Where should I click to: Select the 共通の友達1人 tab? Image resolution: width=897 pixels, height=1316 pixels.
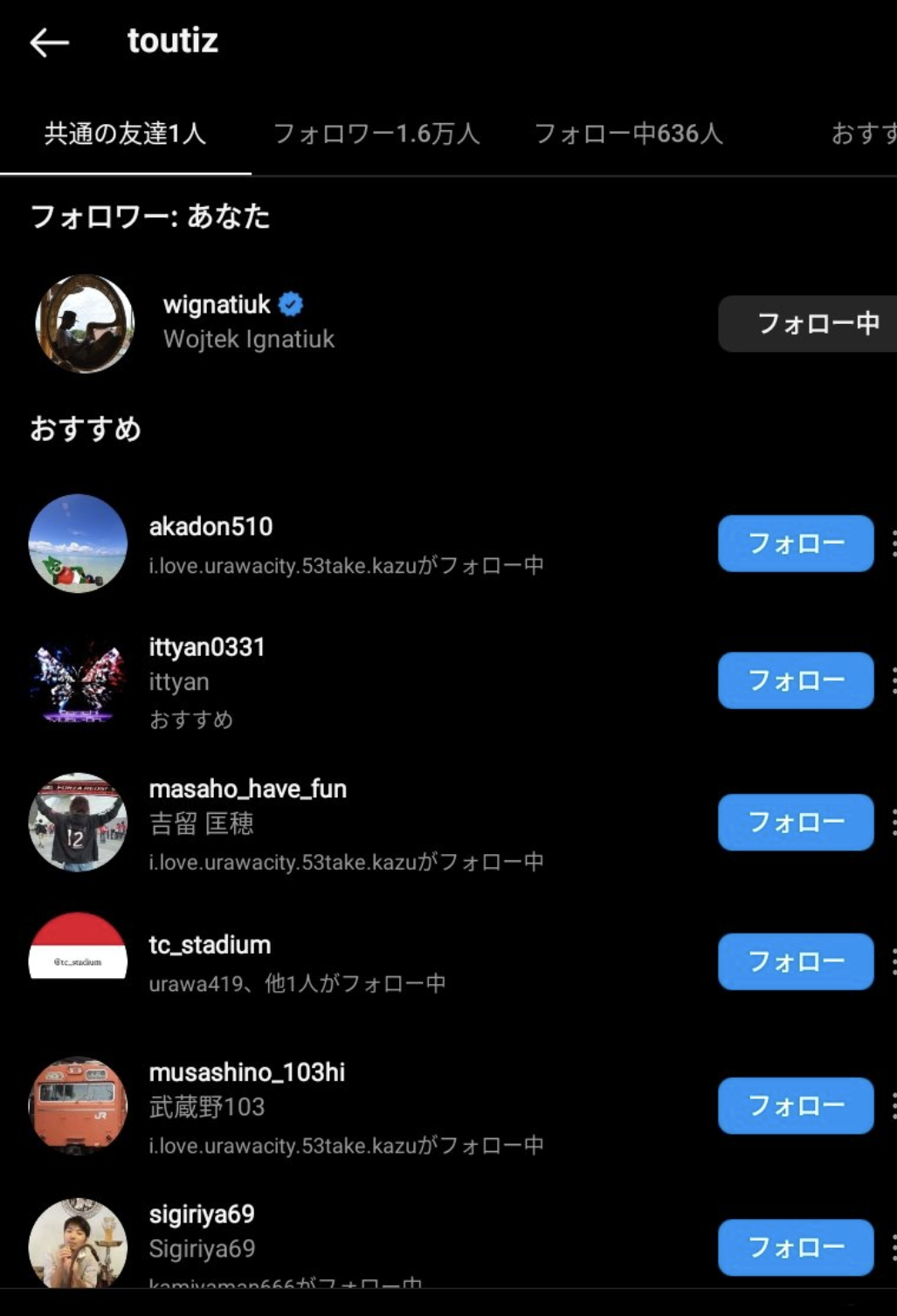125,134
